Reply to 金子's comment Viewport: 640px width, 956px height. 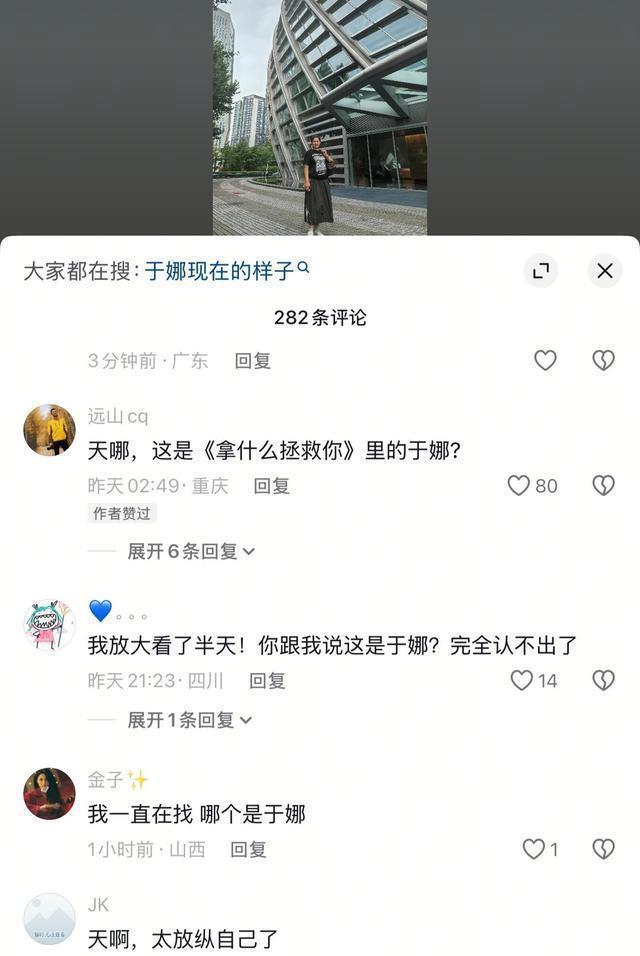(249, 849)
